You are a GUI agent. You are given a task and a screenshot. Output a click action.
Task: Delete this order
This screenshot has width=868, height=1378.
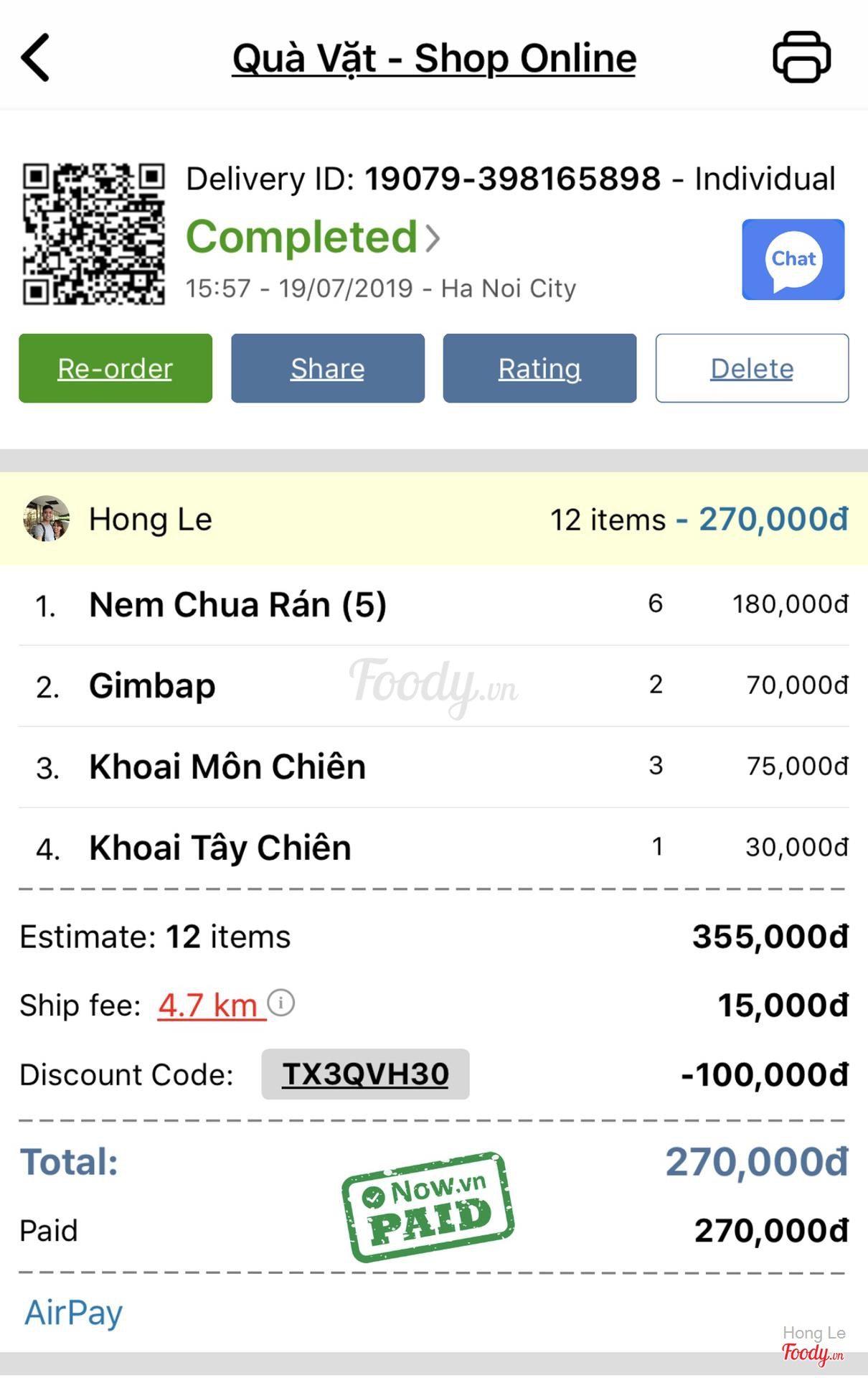[x=752, y=368]
